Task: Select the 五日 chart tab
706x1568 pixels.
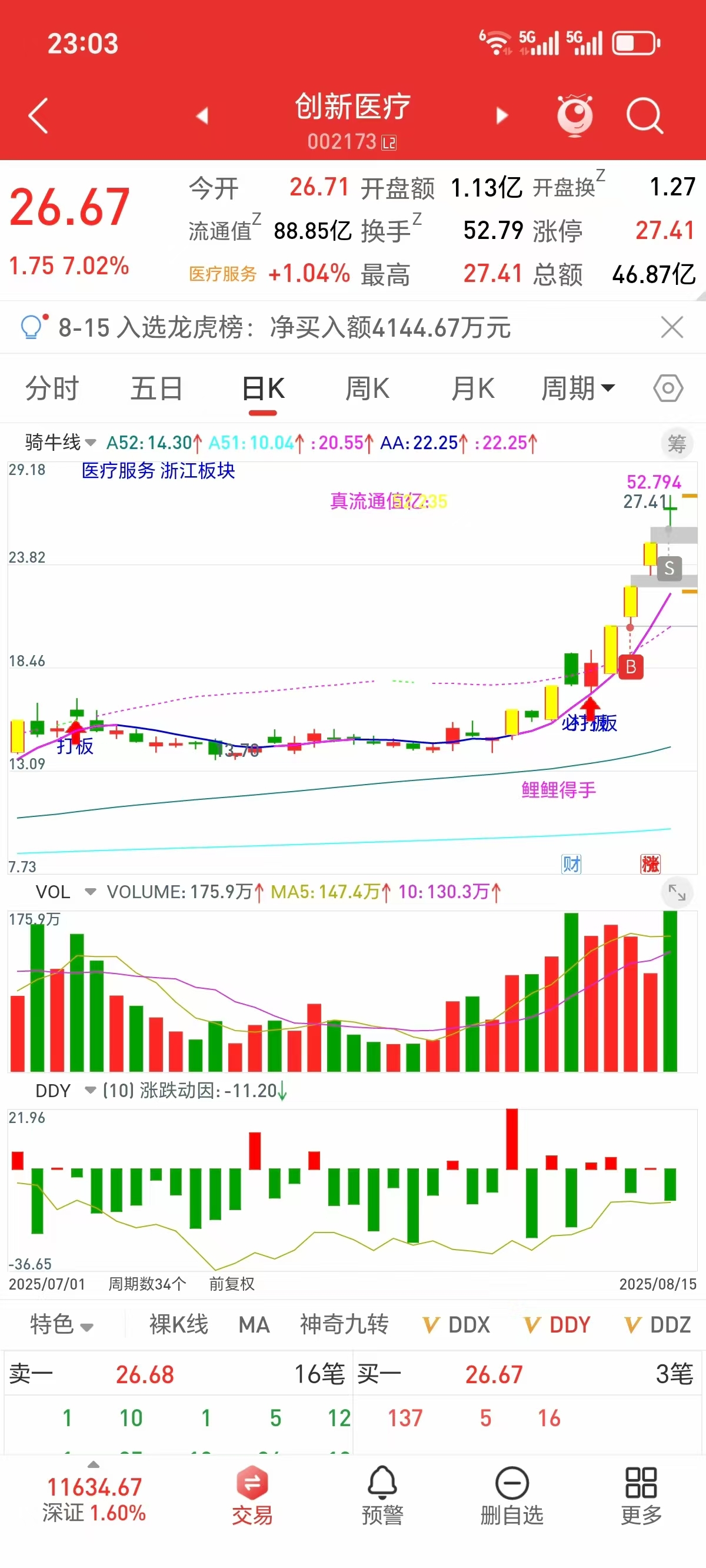Action: click(156, 388)
